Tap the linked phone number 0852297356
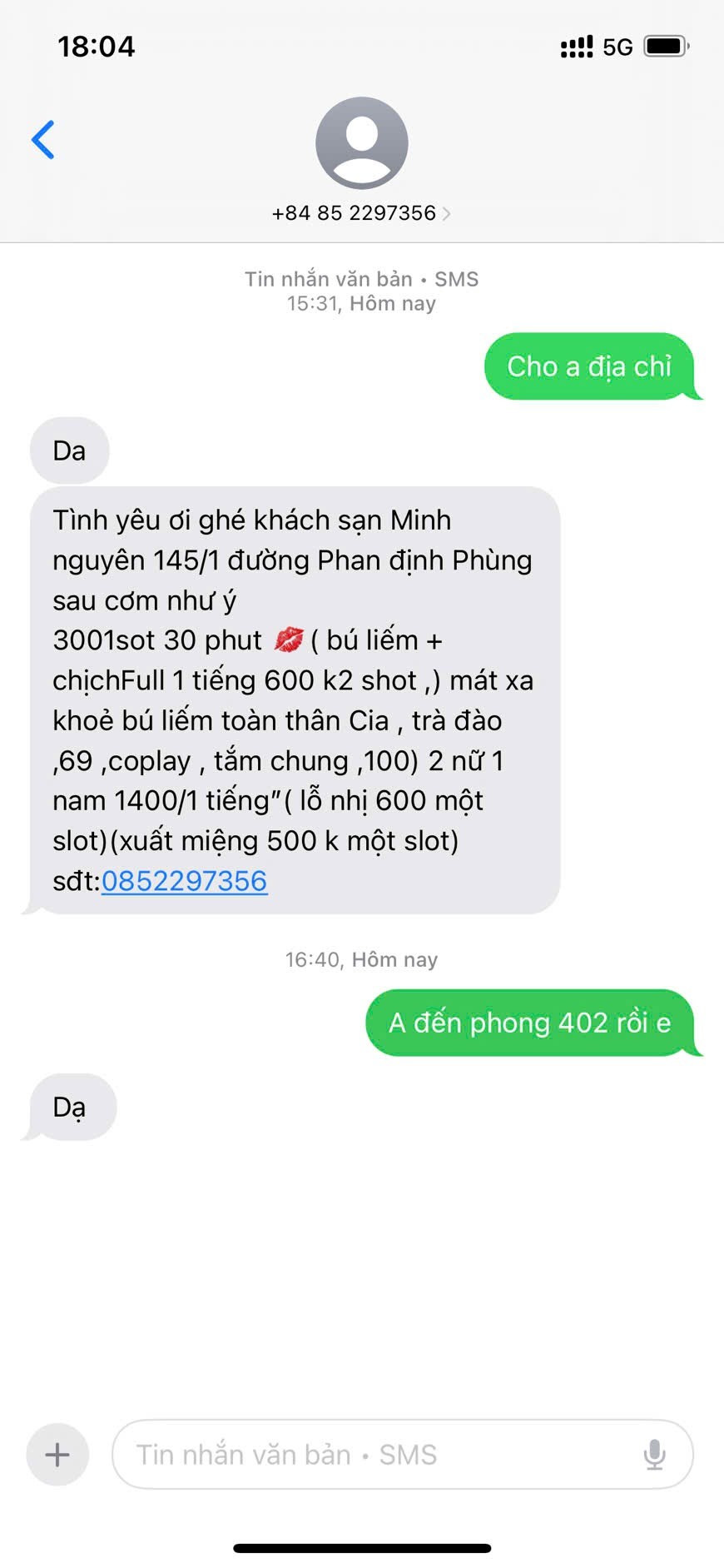 coord(185,881)
